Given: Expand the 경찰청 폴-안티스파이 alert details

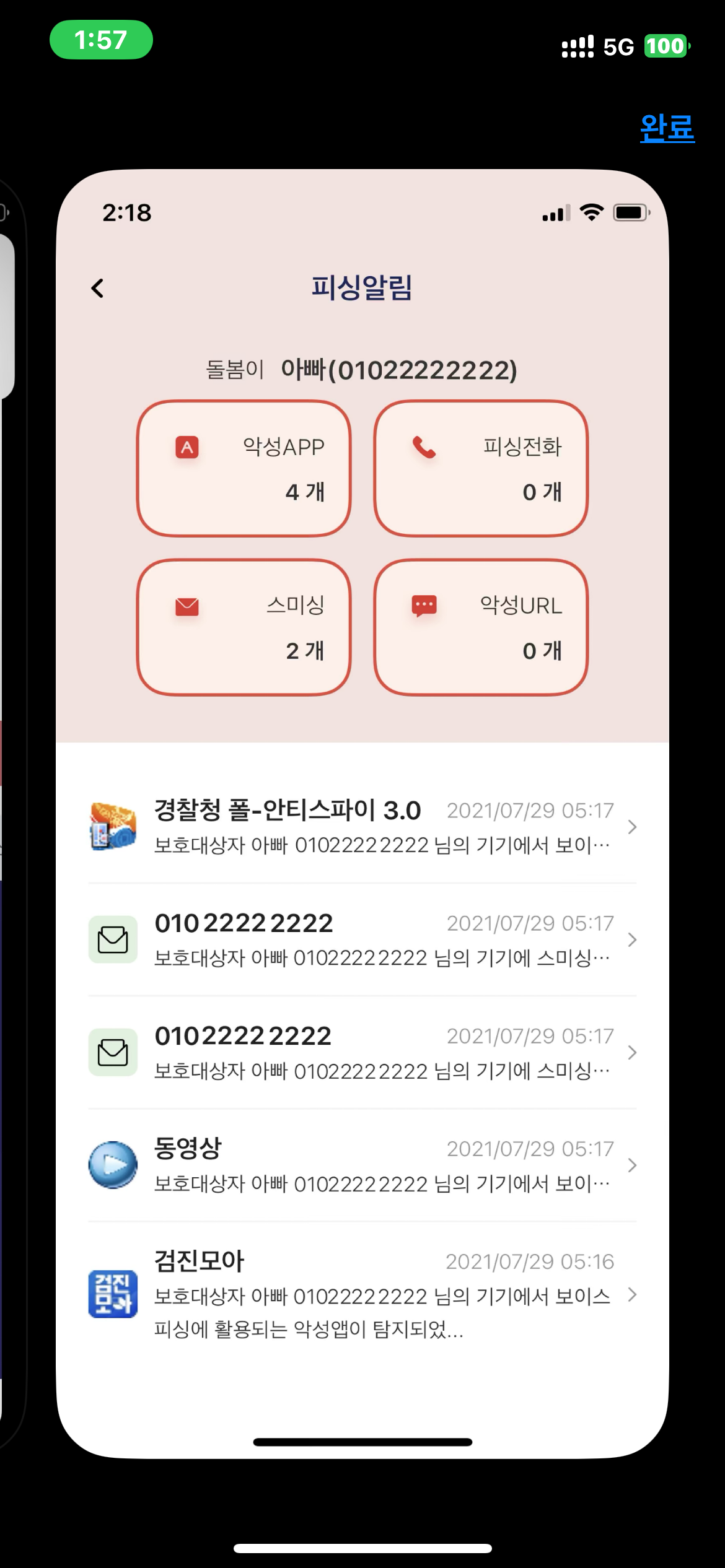Looking at the screenshot, I should tap(633, 827).
